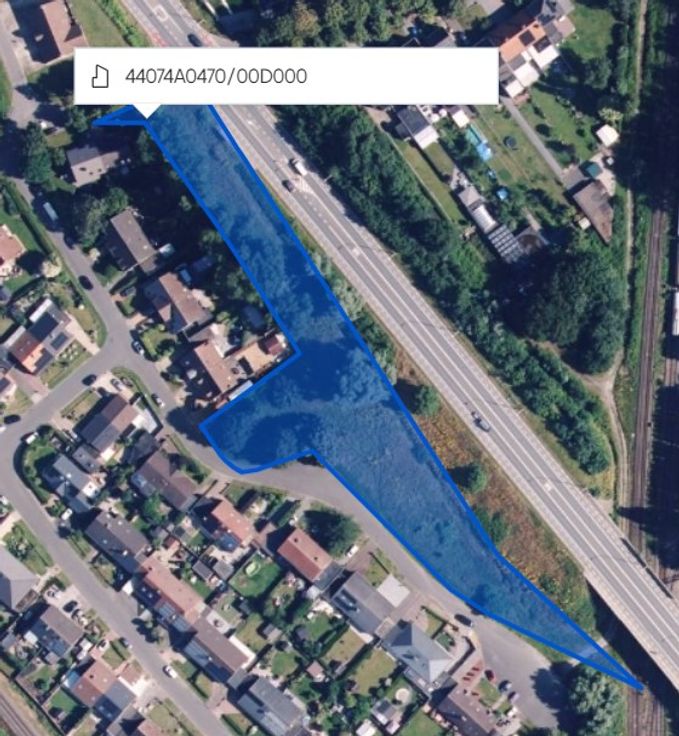Open parcel label 44074A0470/00D000

[x=216, y=77]
